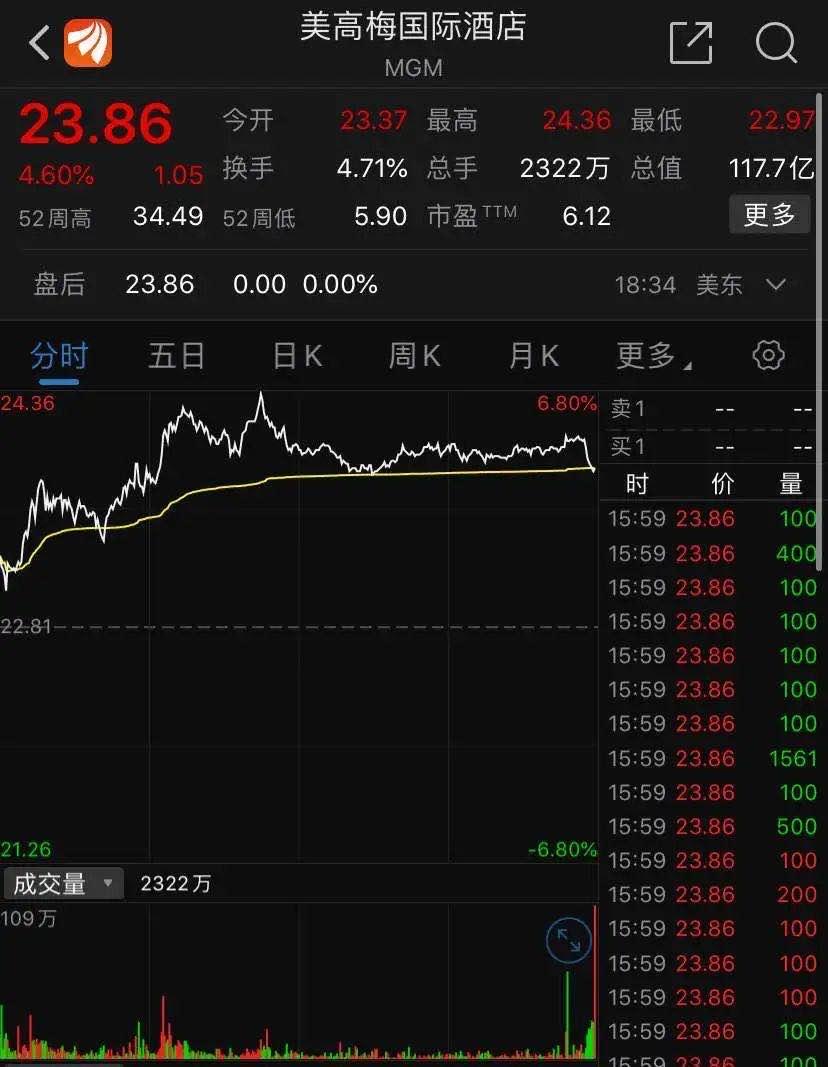
Task: Open chart settings gear icon
Action: point(768,355)
